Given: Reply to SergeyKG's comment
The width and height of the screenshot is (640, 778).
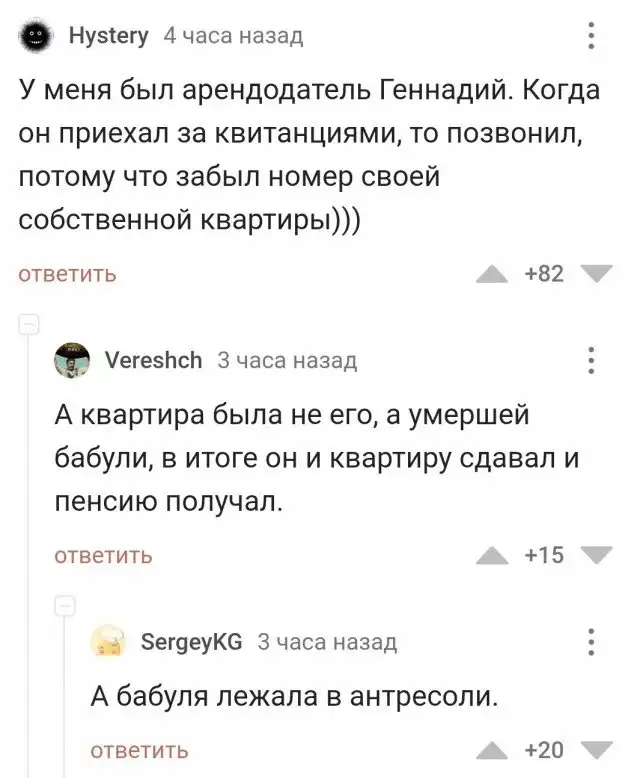Looking at the screenshot, I should tap(139, 750).
